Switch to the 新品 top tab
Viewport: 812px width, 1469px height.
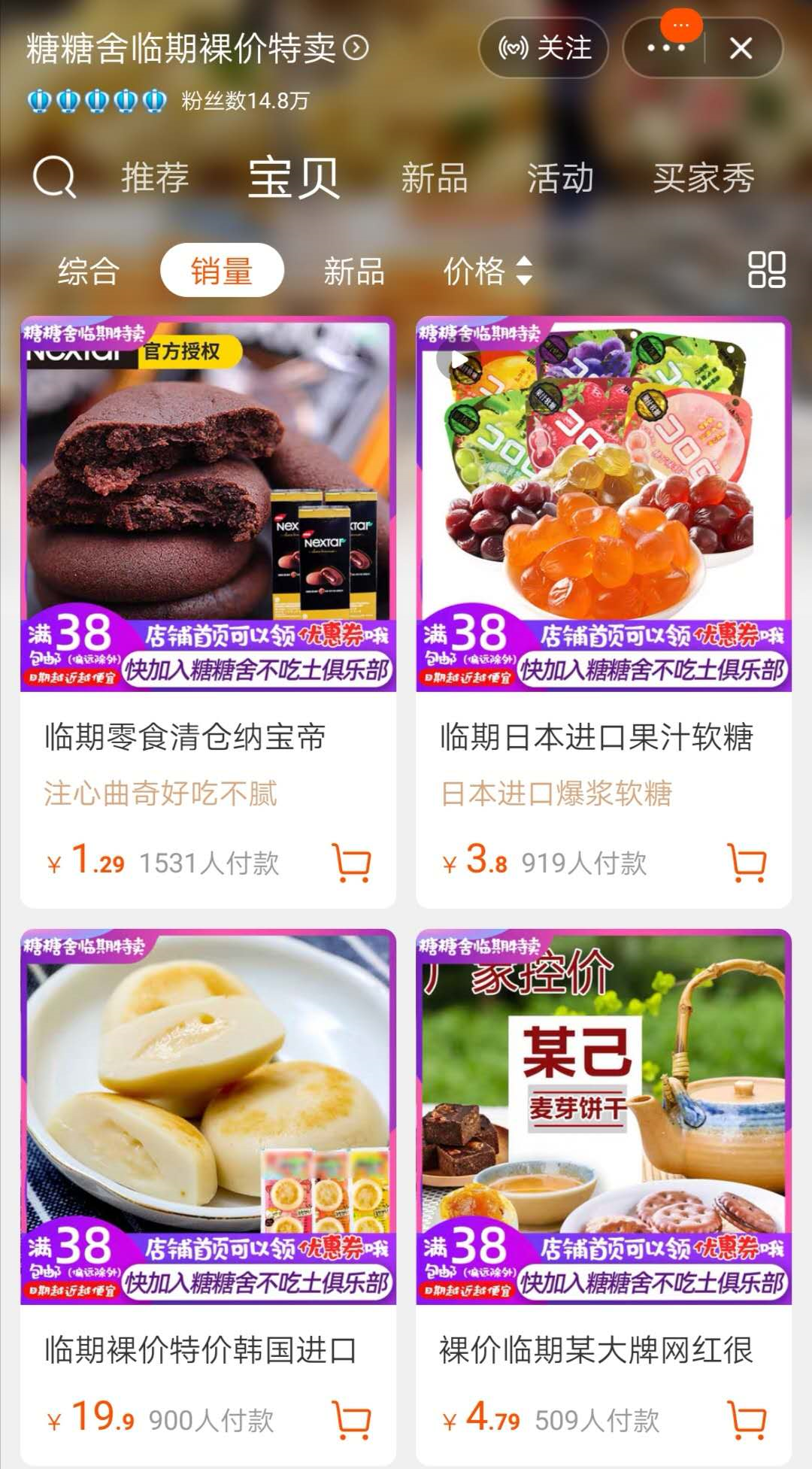click(x=435, y=178)
